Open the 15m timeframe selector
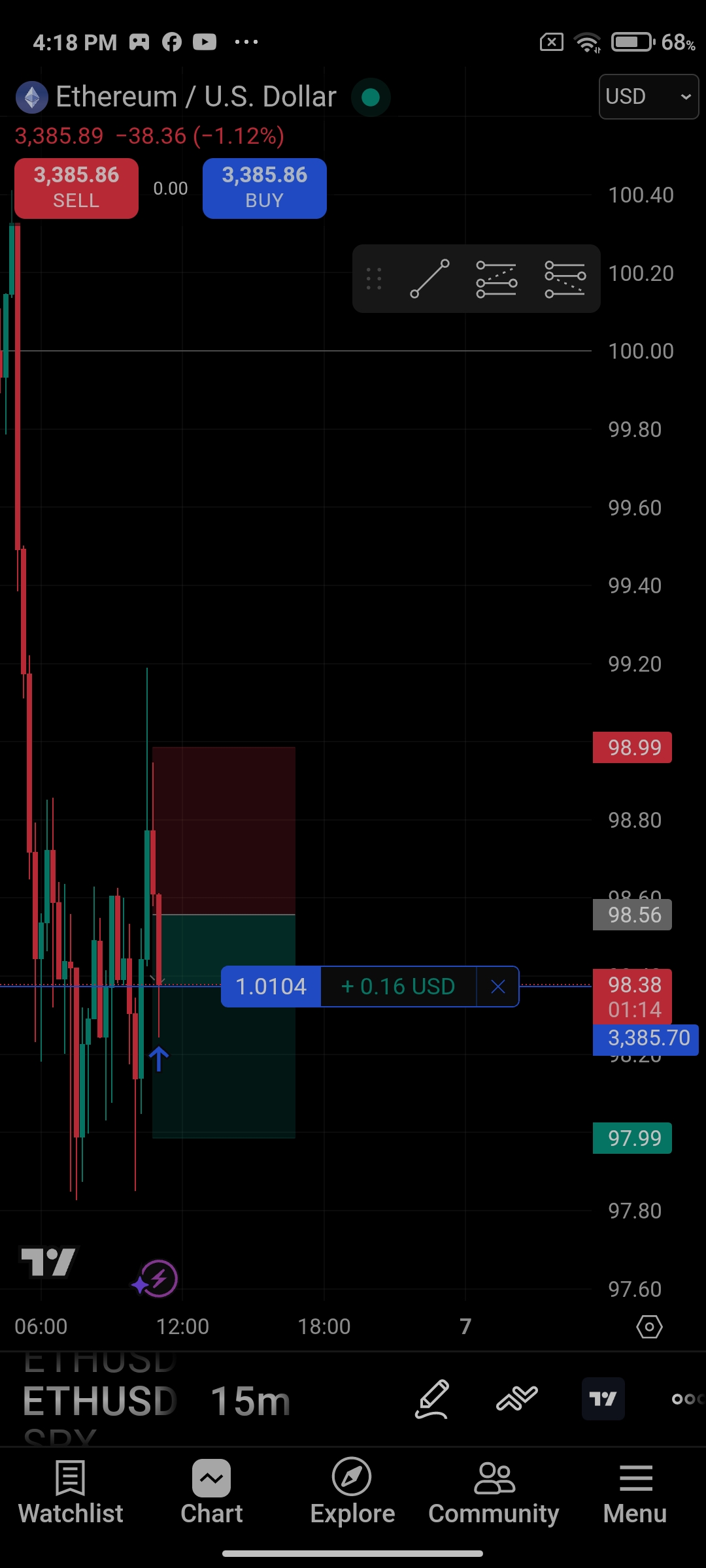The image size is (706, 1568). pos(249,1399)
